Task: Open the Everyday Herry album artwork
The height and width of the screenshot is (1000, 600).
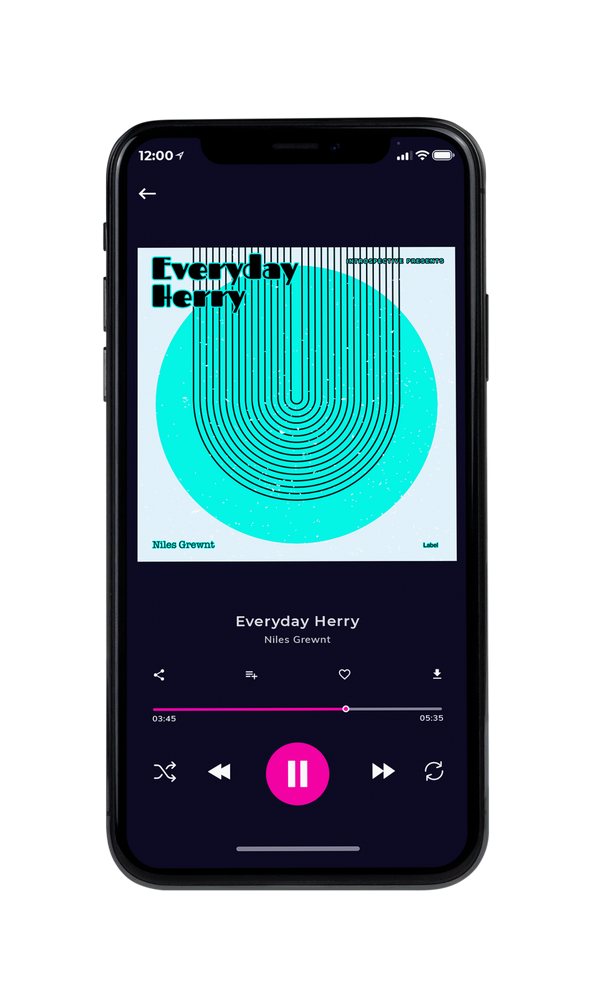Action: coord(297,404)
